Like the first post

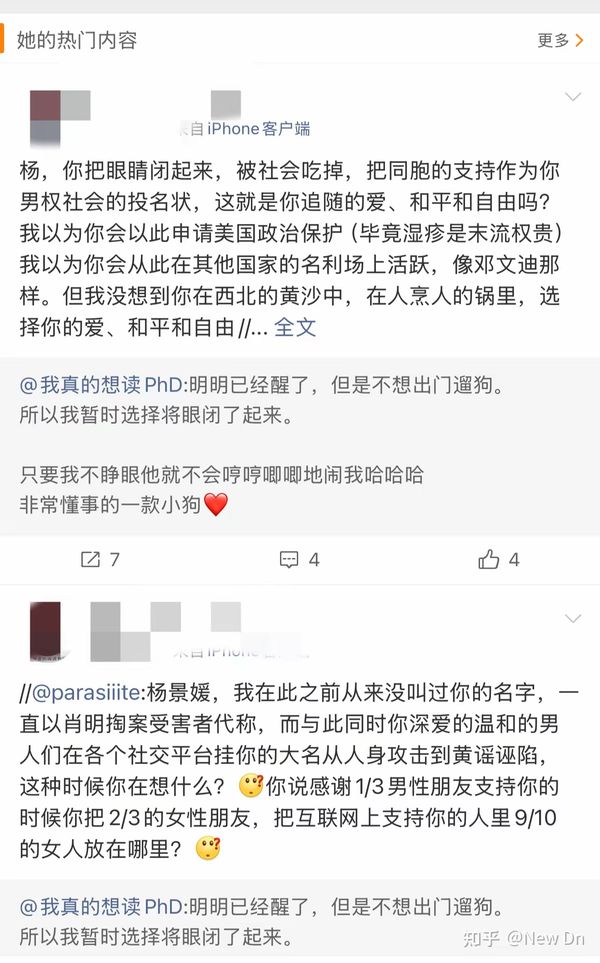(x=498, y=560)
